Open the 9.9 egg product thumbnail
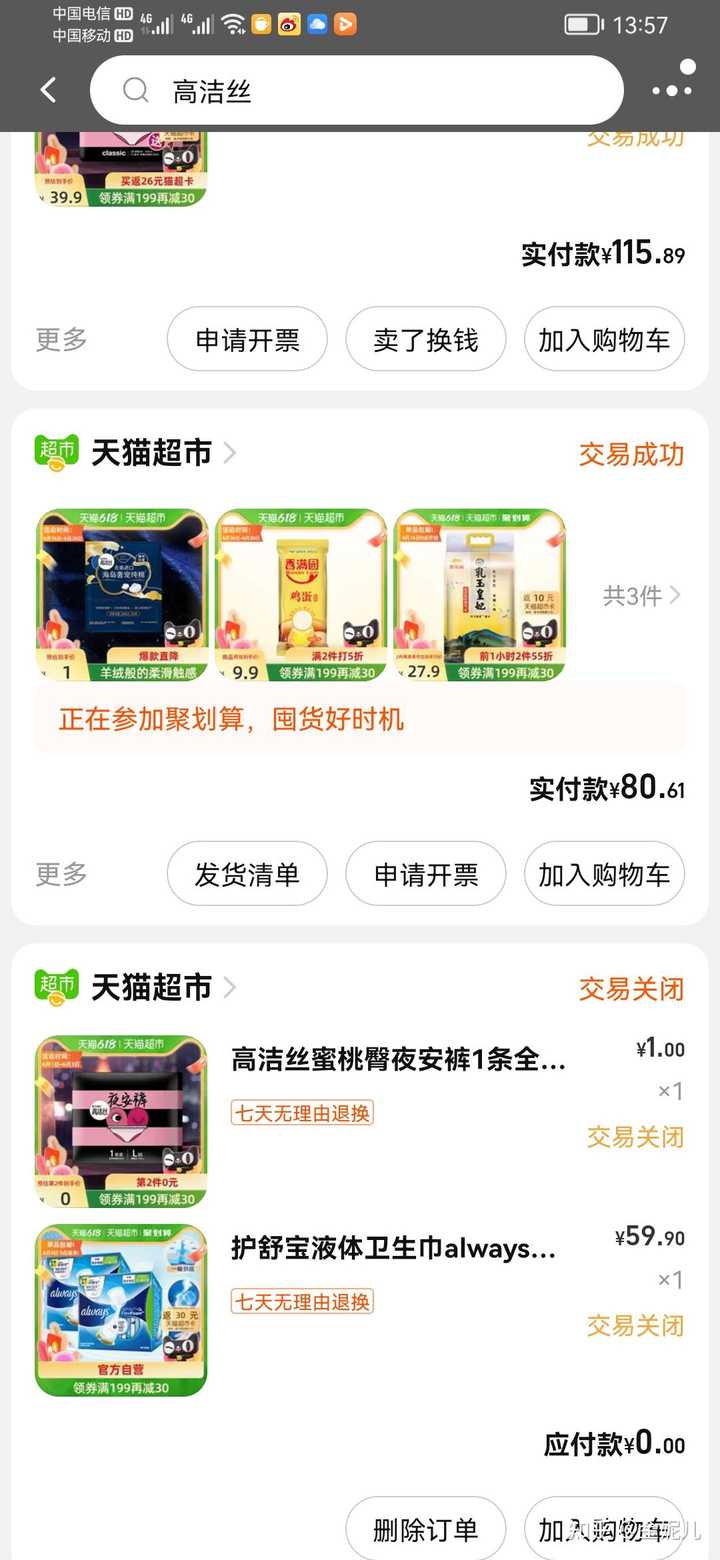Viewport: 720px width, 1560px height. [301, 595]
